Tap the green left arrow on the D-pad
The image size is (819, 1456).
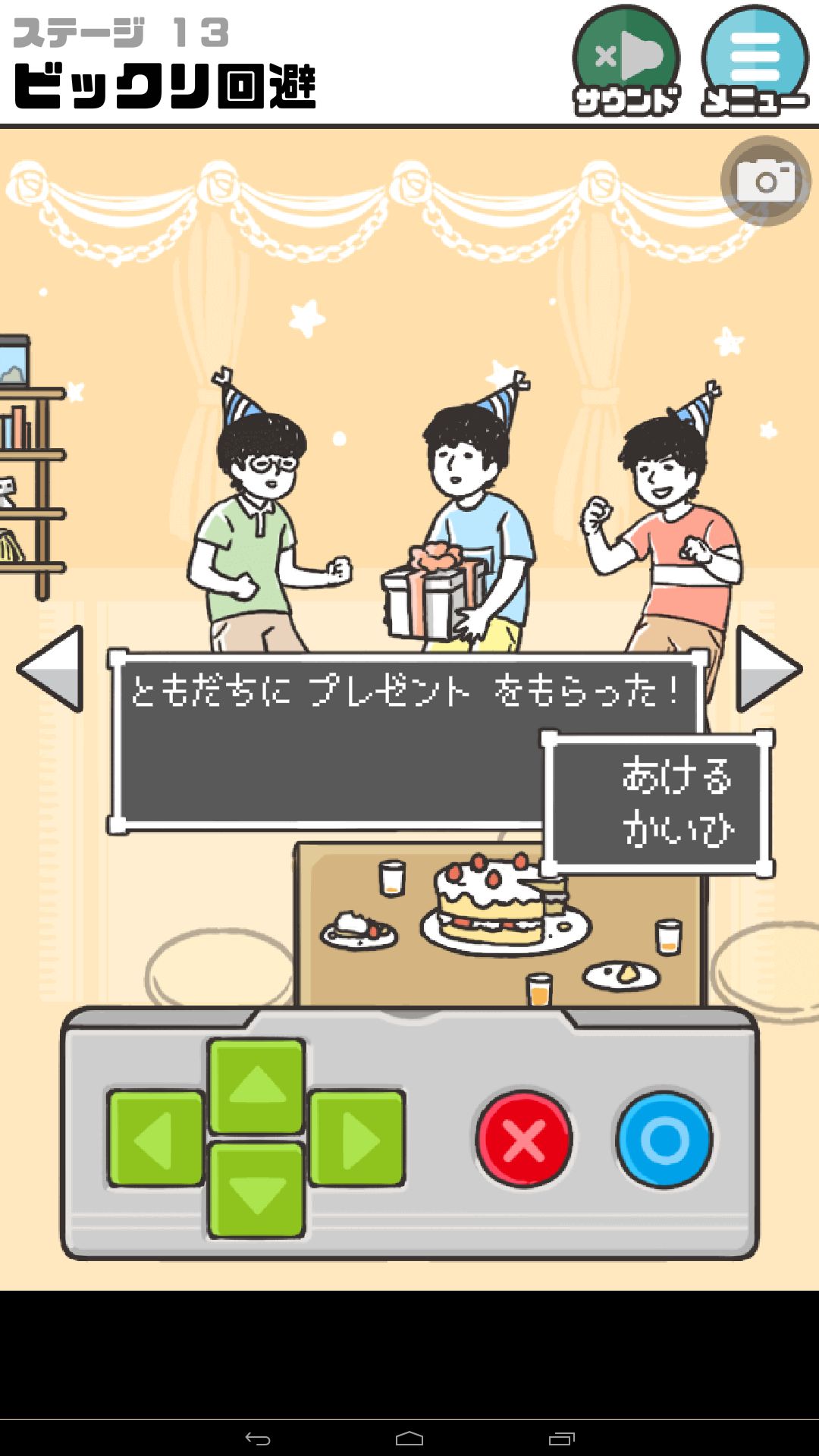(155, 1138)
